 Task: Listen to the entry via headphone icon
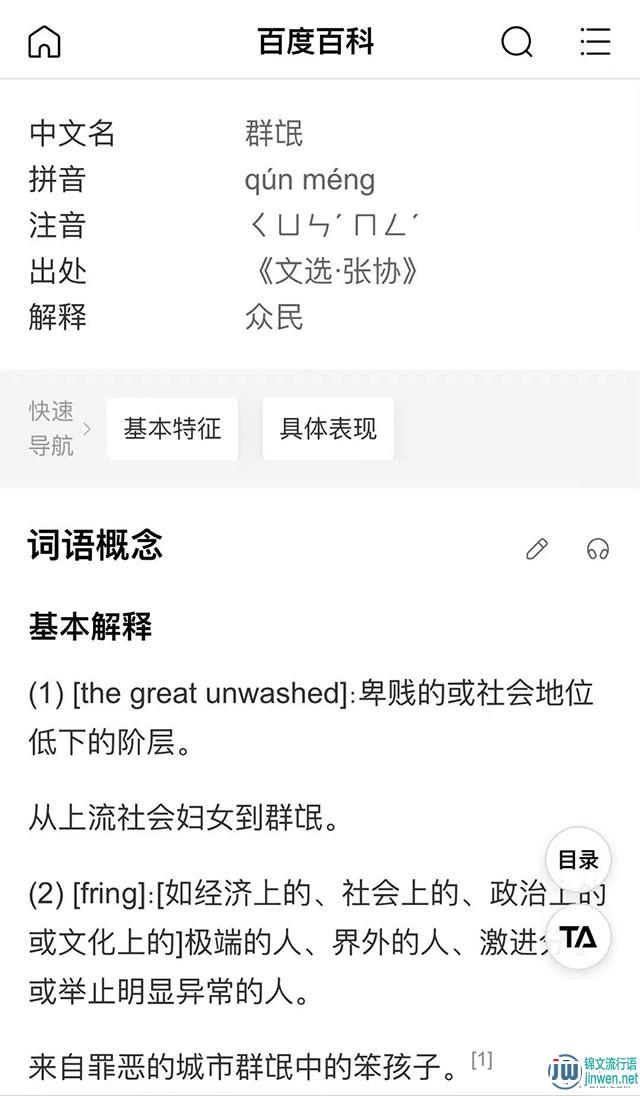point(597,549)
